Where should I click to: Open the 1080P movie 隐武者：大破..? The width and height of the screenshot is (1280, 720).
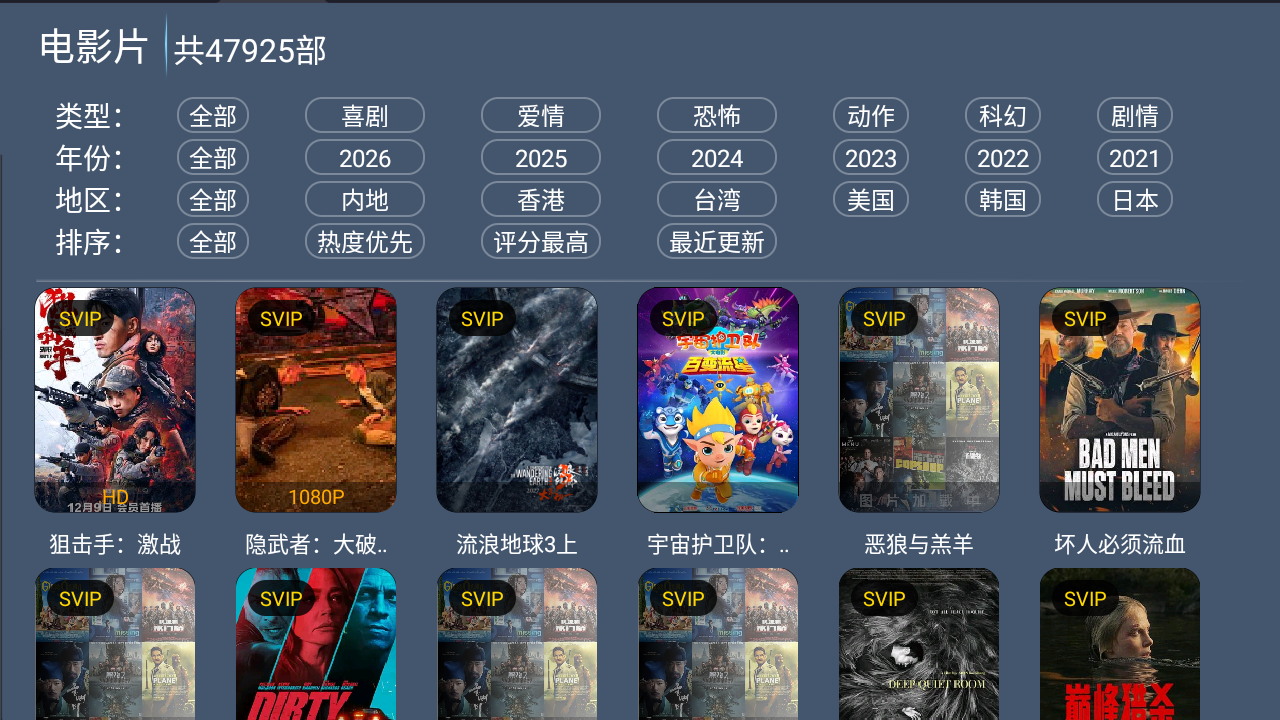tap(316, 400)
